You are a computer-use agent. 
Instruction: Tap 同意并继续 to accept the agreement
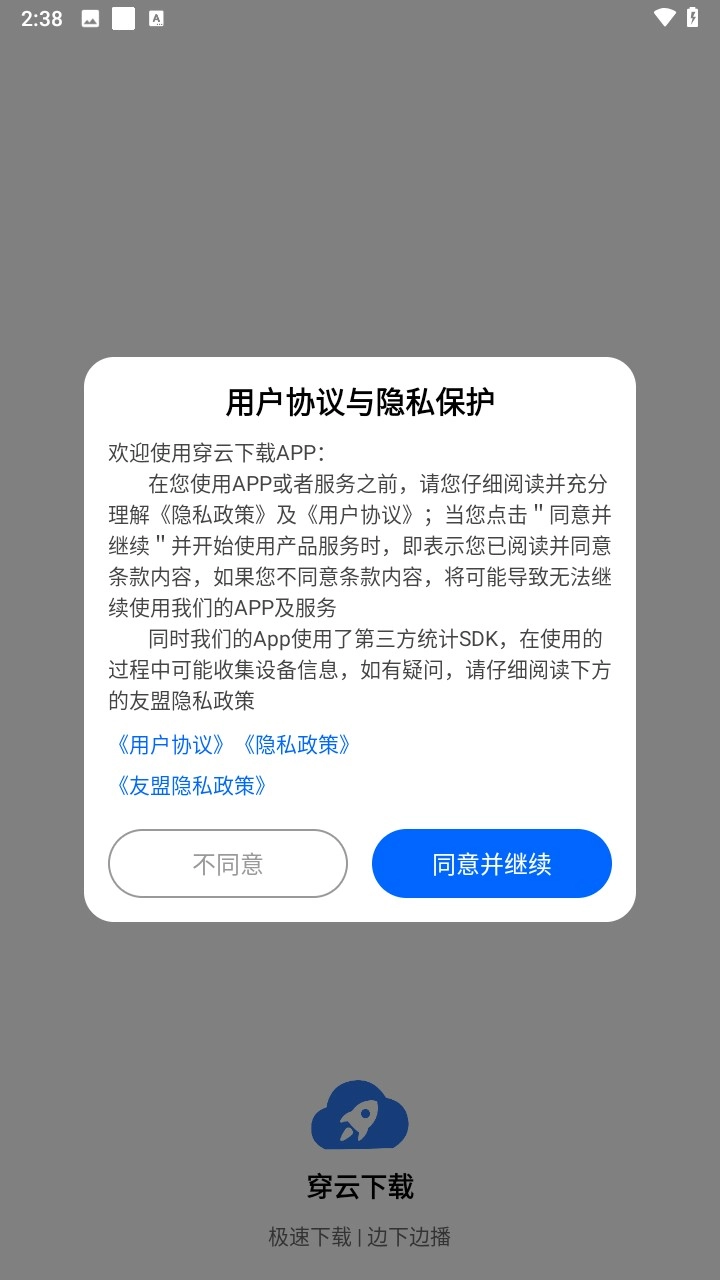pyautogui.click(x=491, y=864)
